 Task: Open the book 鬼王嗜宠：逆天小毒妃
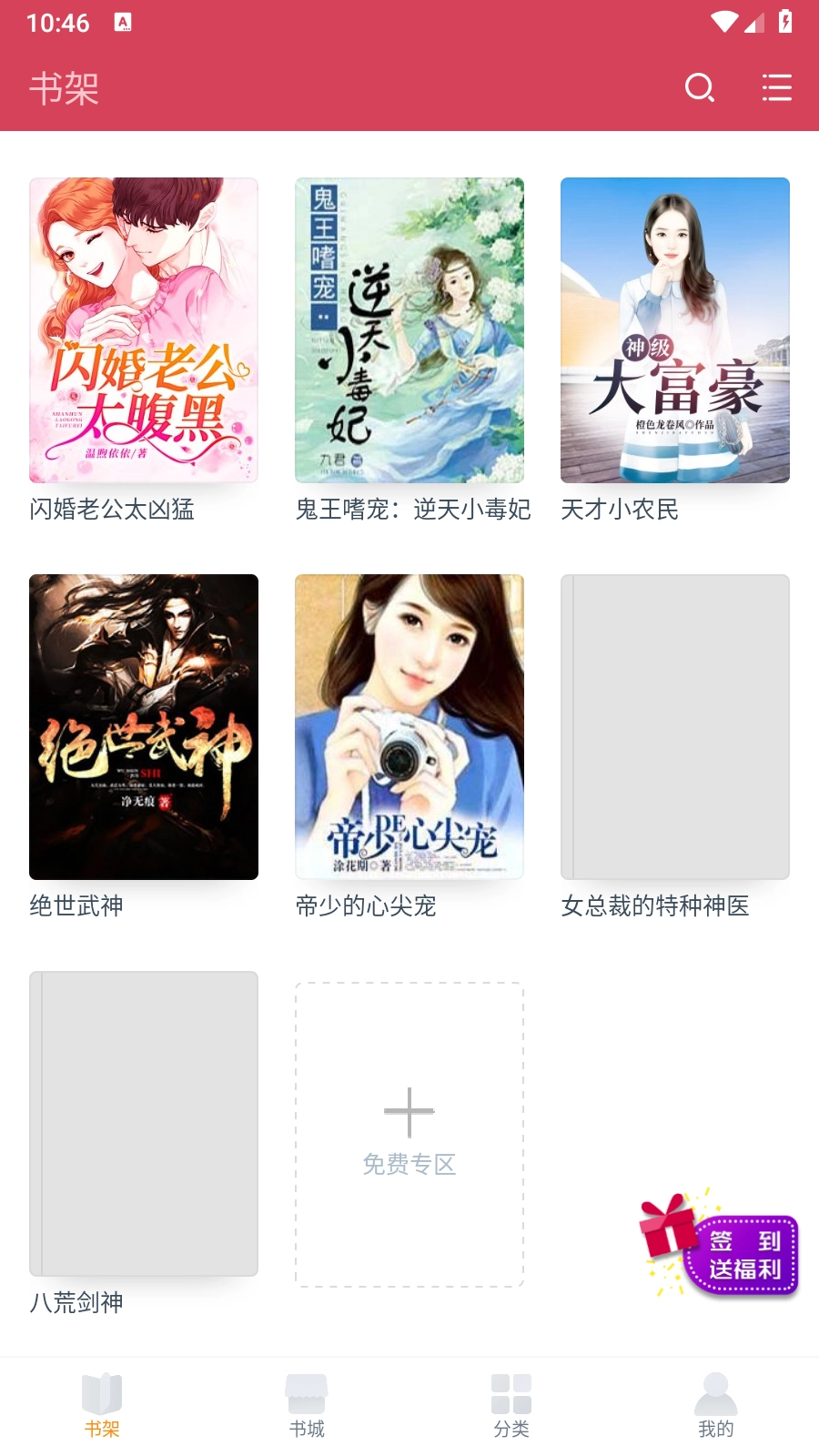(x=409, y=330)
